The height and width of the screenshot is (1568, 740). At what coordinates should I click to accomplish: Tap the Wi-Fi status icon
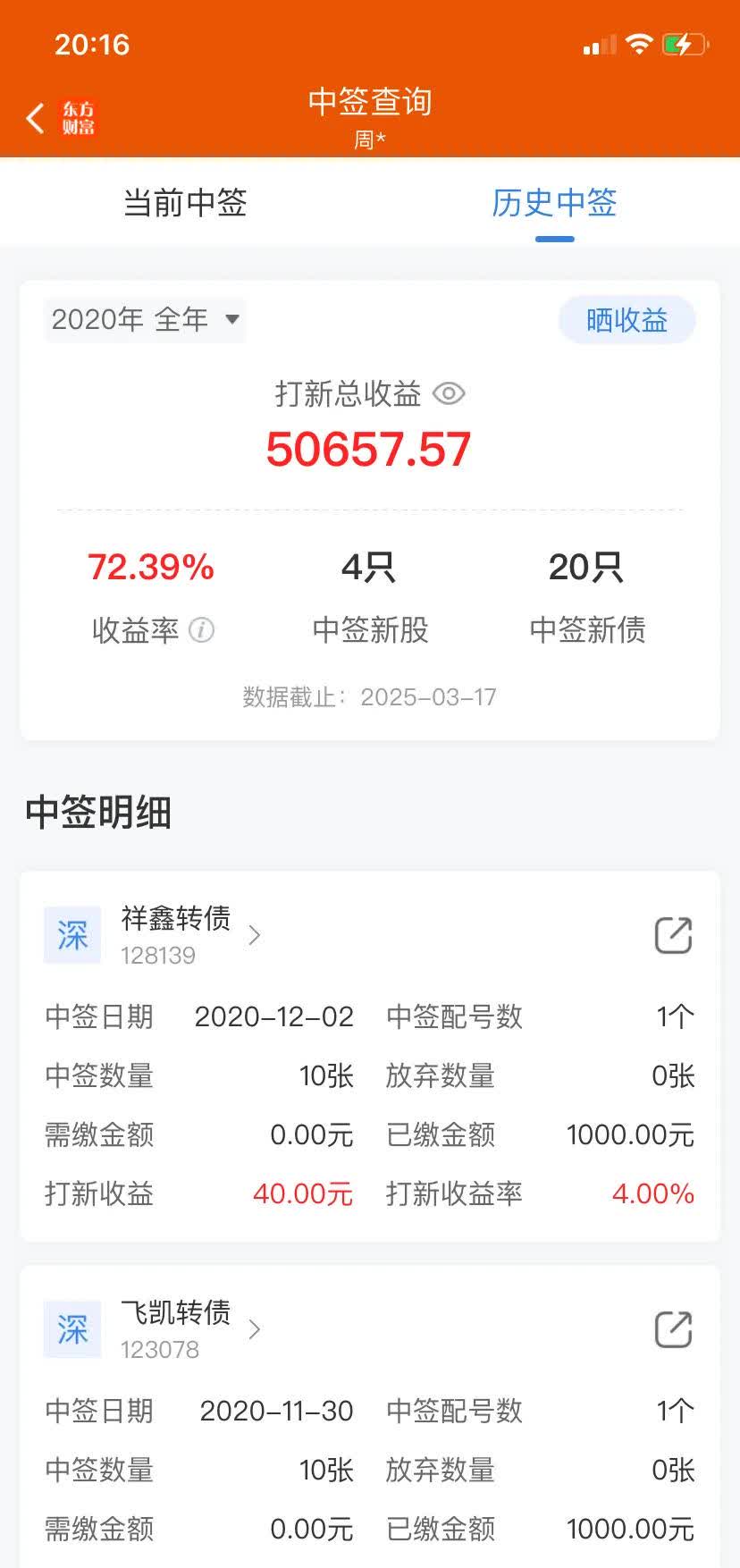tap(639, 43)
